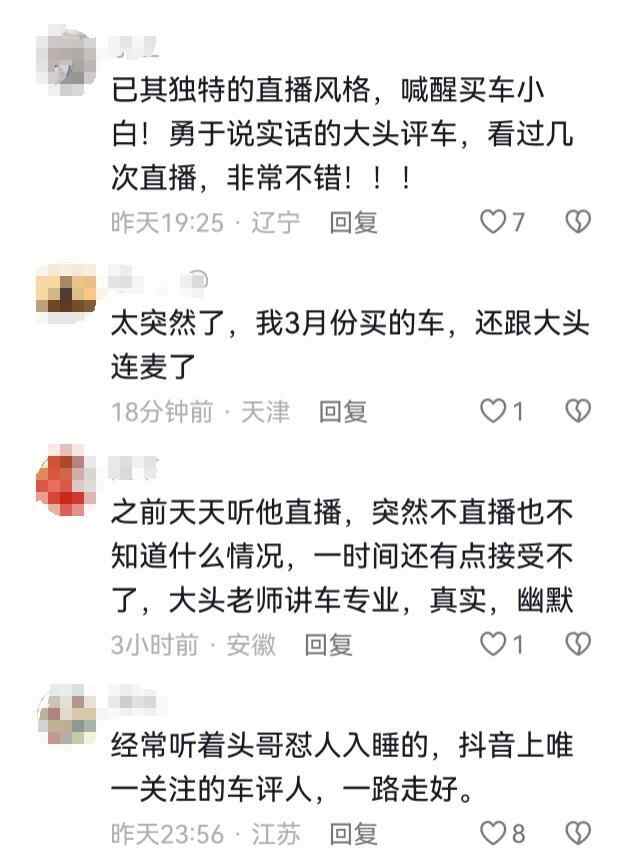This screenshot has height=863, width=624.
Task: Like the Liaoning comment with 7 likes
Action: pyautogui.click(x=493, y=222)
